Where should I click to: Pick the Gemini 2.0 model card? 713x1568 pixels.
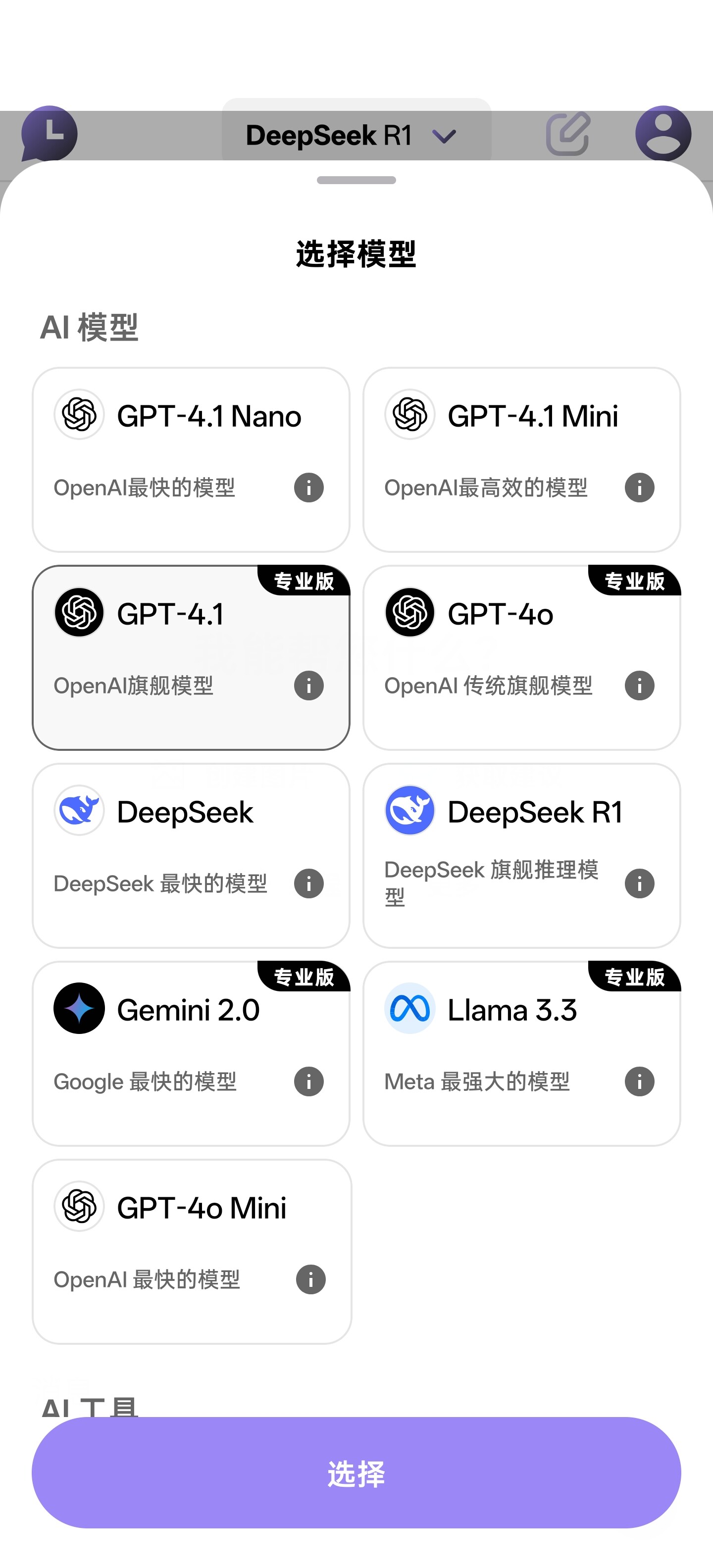[191, 1053]
